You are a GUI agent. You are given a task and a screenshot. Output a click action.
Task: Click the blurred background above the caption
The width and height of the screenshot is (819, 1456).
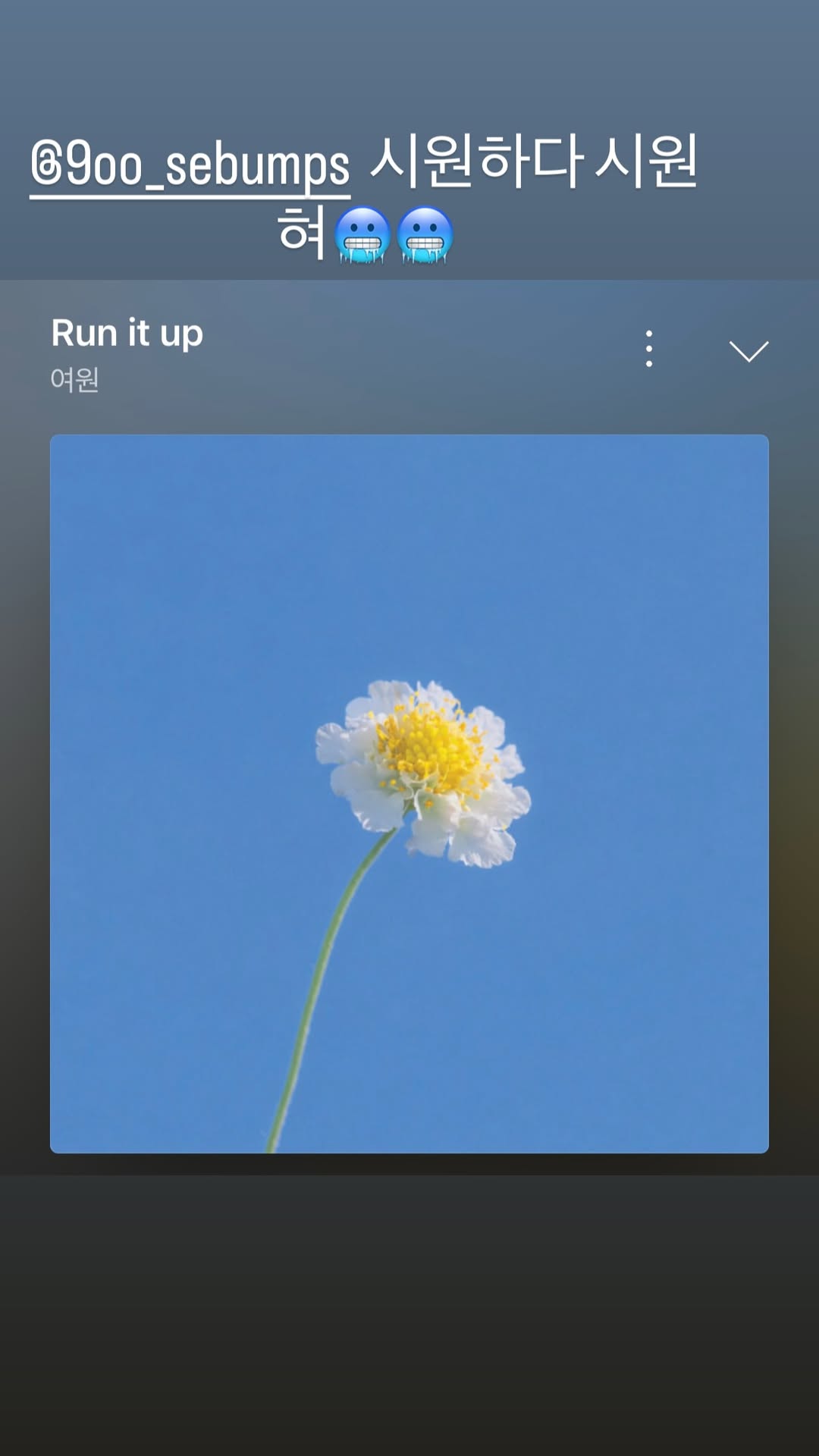point(409,61)
